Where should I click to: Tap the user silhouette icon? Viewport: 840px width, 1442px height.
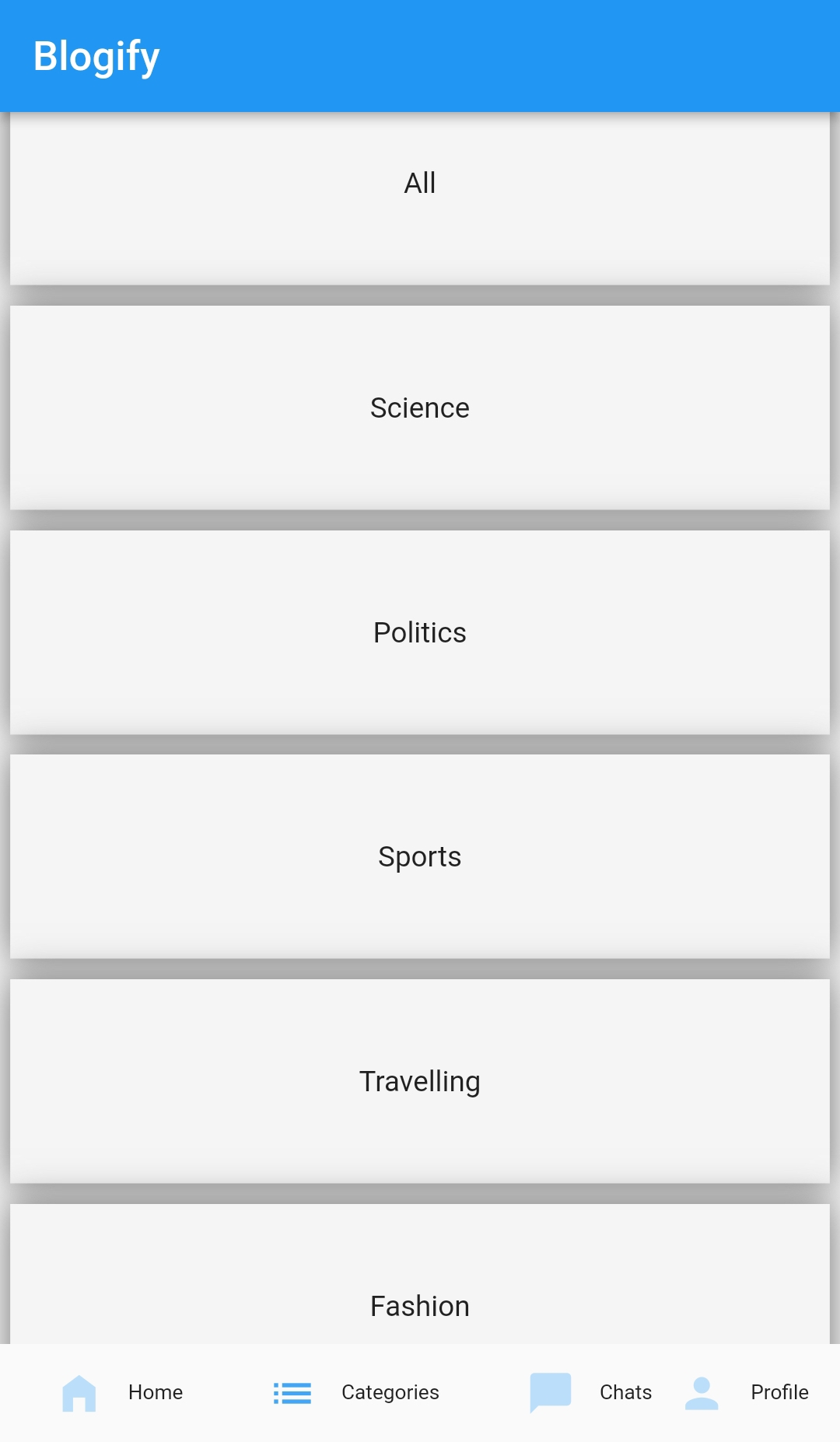702,1391
